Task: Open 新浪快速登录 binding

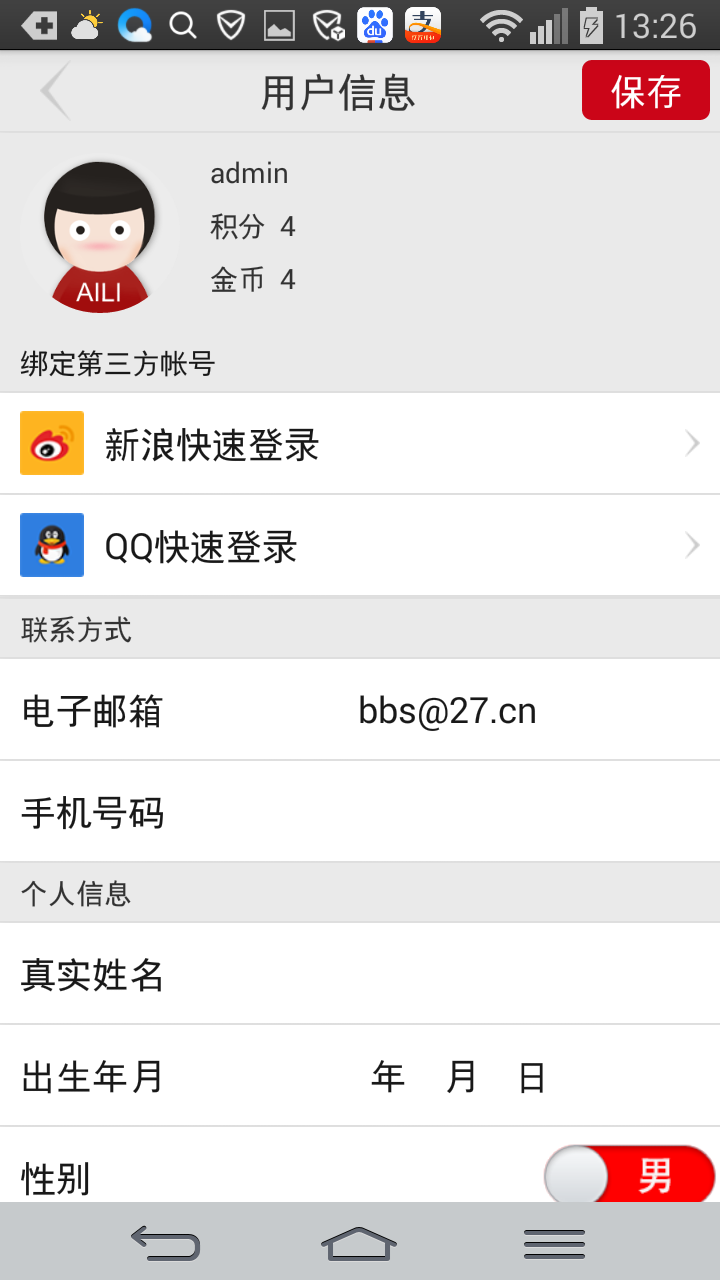Action: point(360,444)
